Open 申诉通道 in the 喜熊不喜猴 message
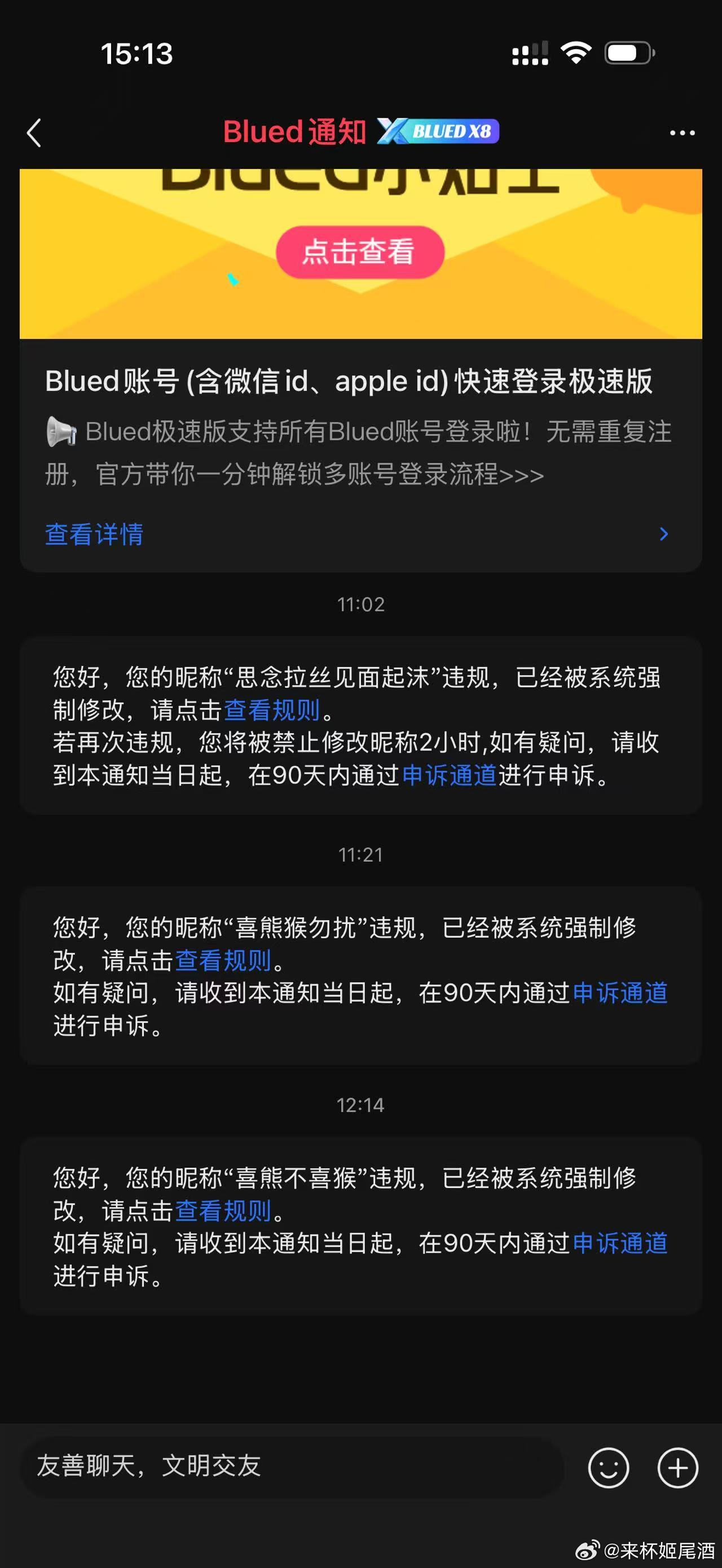722x1568 pixels. [620, 1243]
